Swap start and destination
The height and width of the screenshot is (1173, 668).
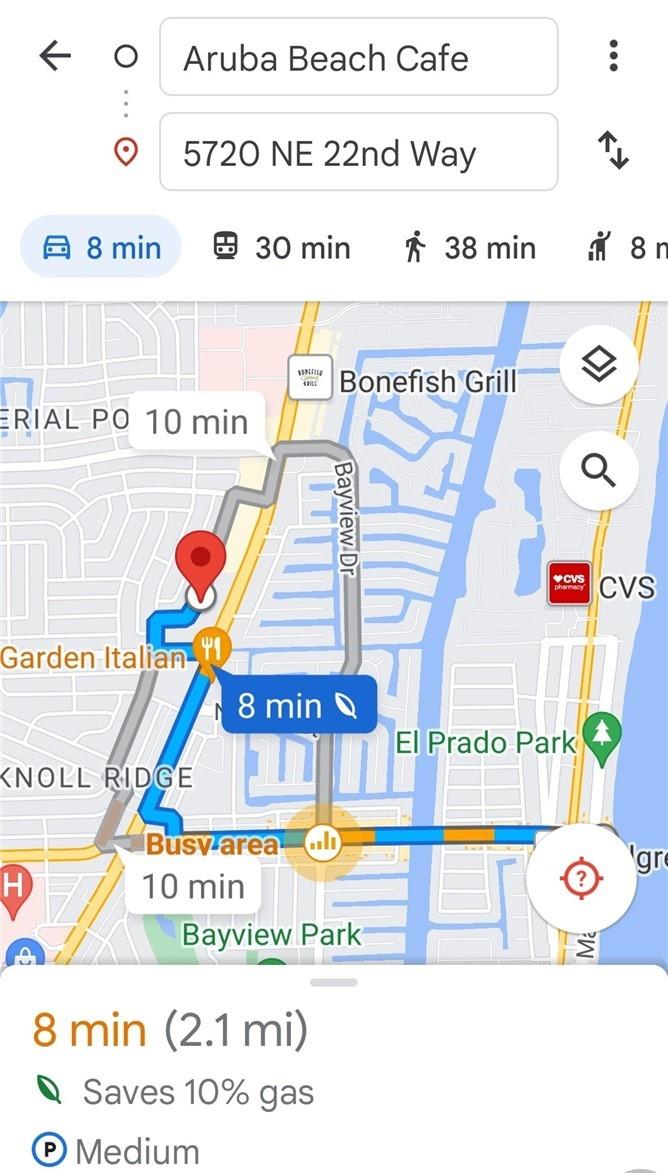click(x=613, y=152)
